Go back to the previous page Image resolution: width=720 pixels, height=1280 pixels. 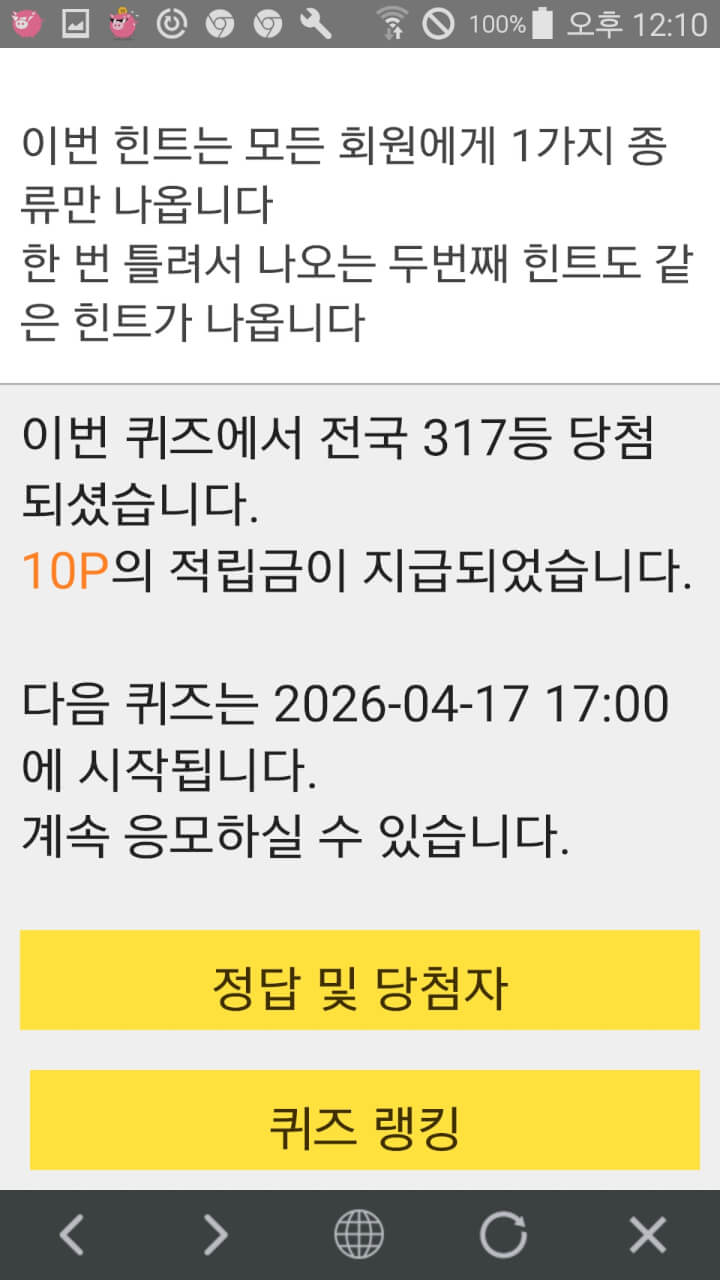tap(71, 1235)
